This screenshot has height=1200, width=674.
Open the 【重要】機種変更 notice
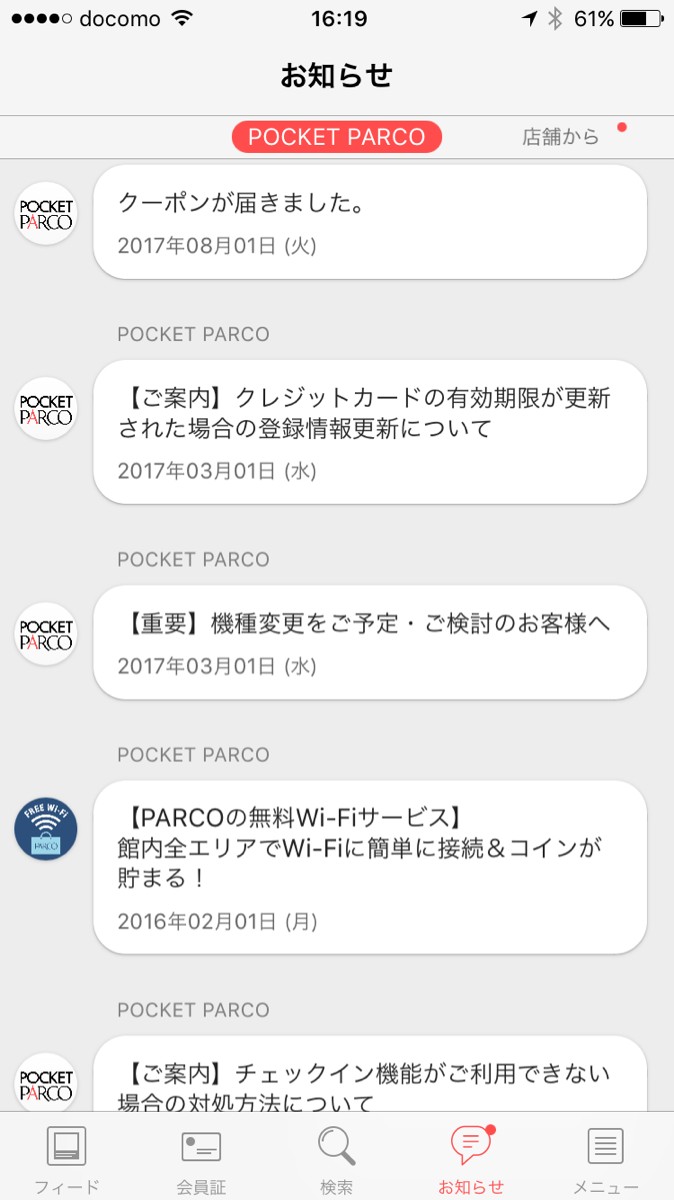coord(369,642)
